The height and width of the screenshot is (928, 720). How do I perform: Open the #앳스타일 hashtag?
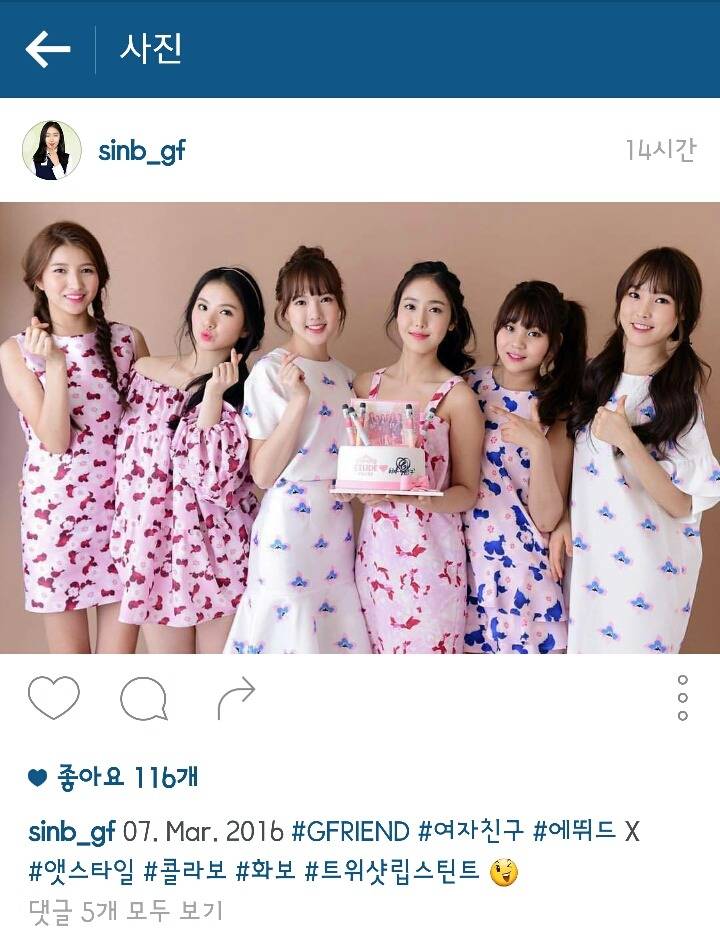click(80, 872)
